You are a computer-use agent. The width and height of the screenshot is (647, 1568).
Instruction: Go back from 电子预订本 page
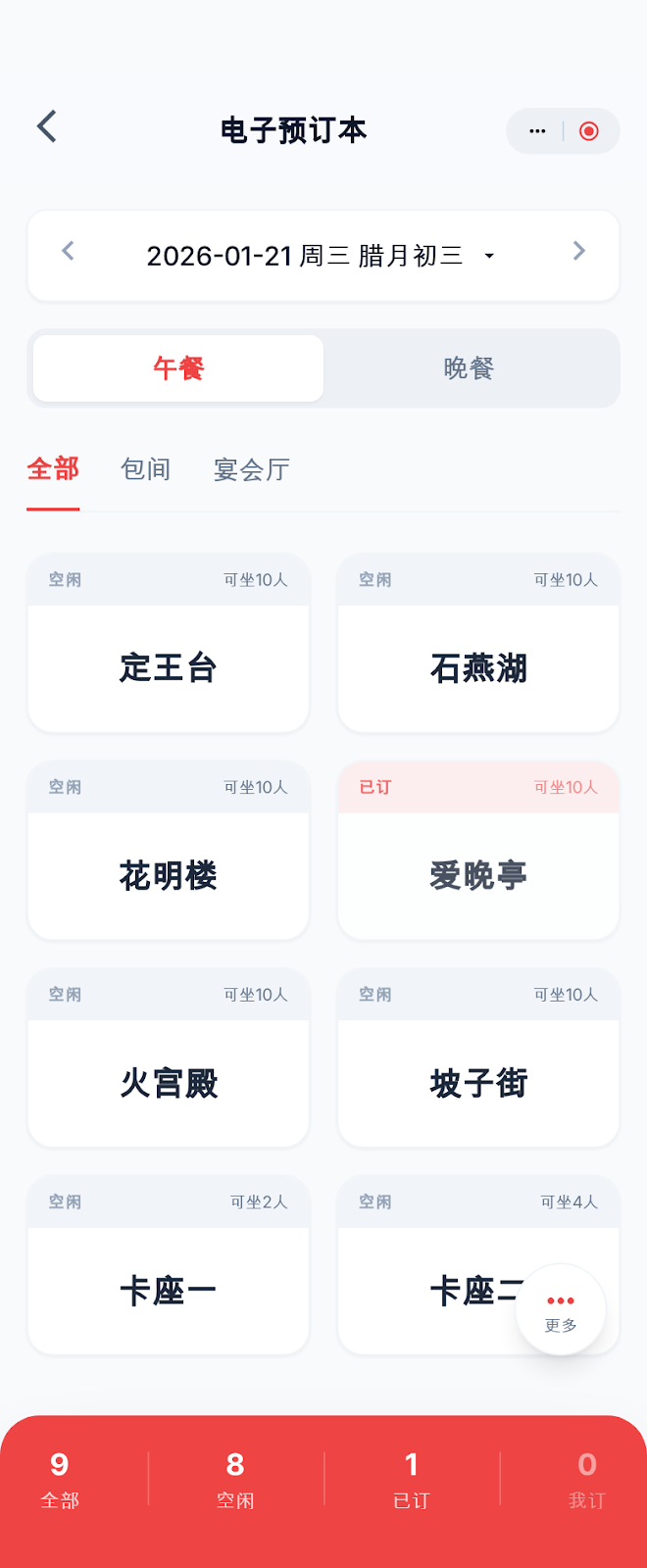47,127
